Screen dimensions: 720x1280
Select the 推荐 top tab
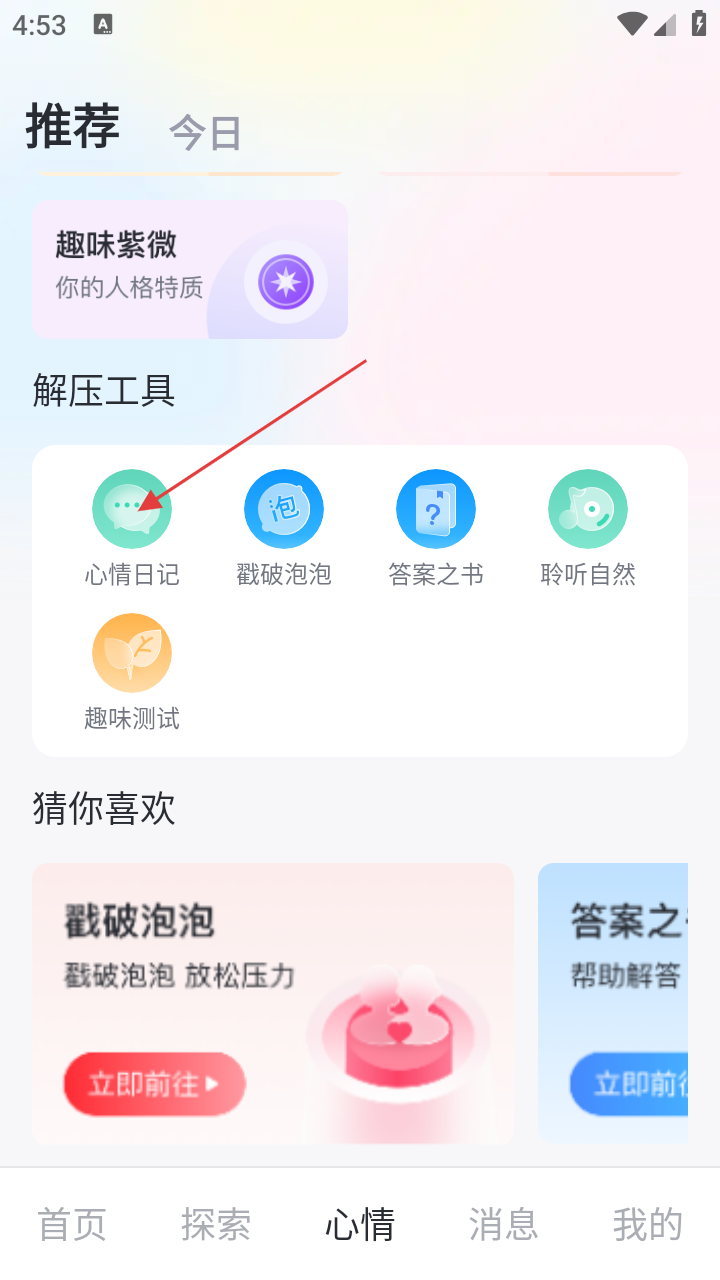click(x=73, y=127)
